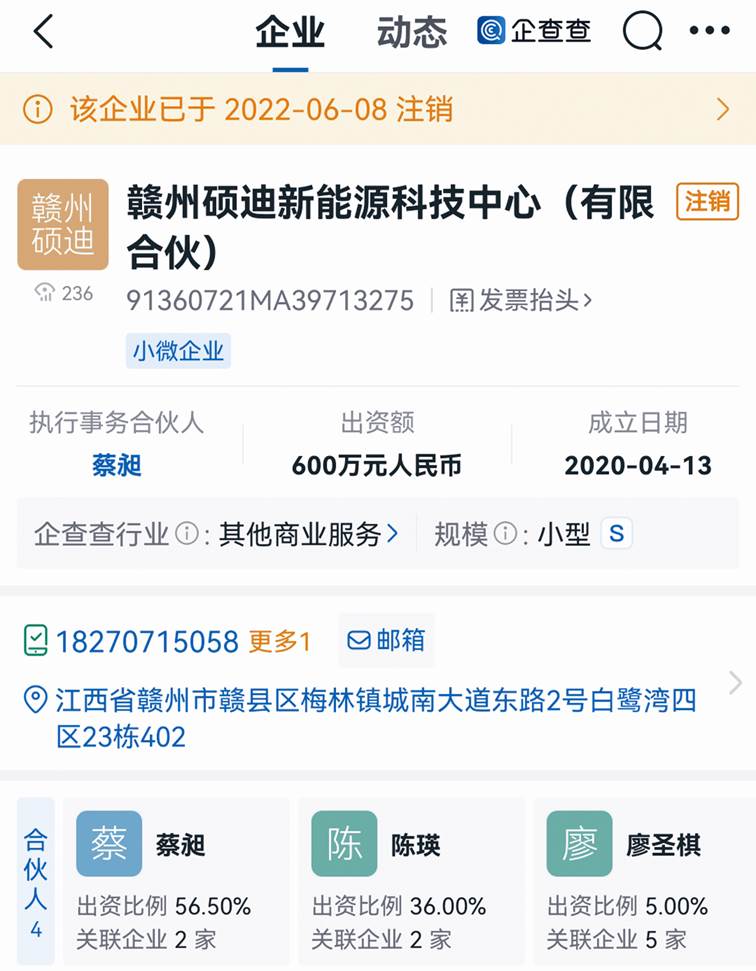Select the 企业 tab
756x971 pixels.
coord(290,32)
